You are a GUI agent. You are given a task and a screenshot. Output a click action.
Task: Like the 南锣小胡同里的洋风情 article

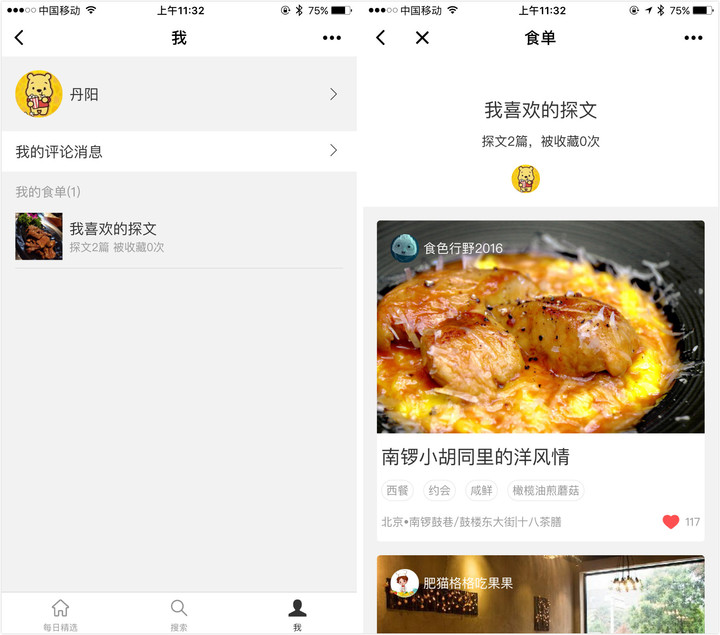tap(671, 522)
